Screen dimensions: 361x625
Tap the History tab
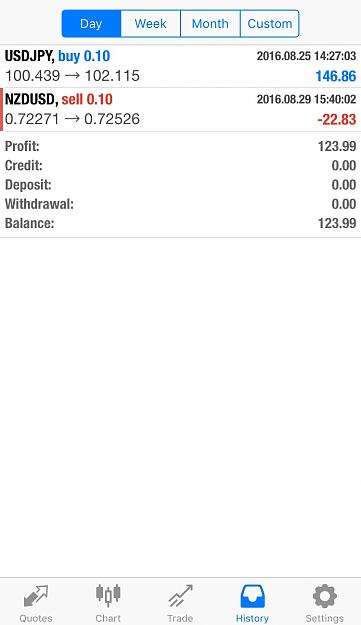coord(252,603)
